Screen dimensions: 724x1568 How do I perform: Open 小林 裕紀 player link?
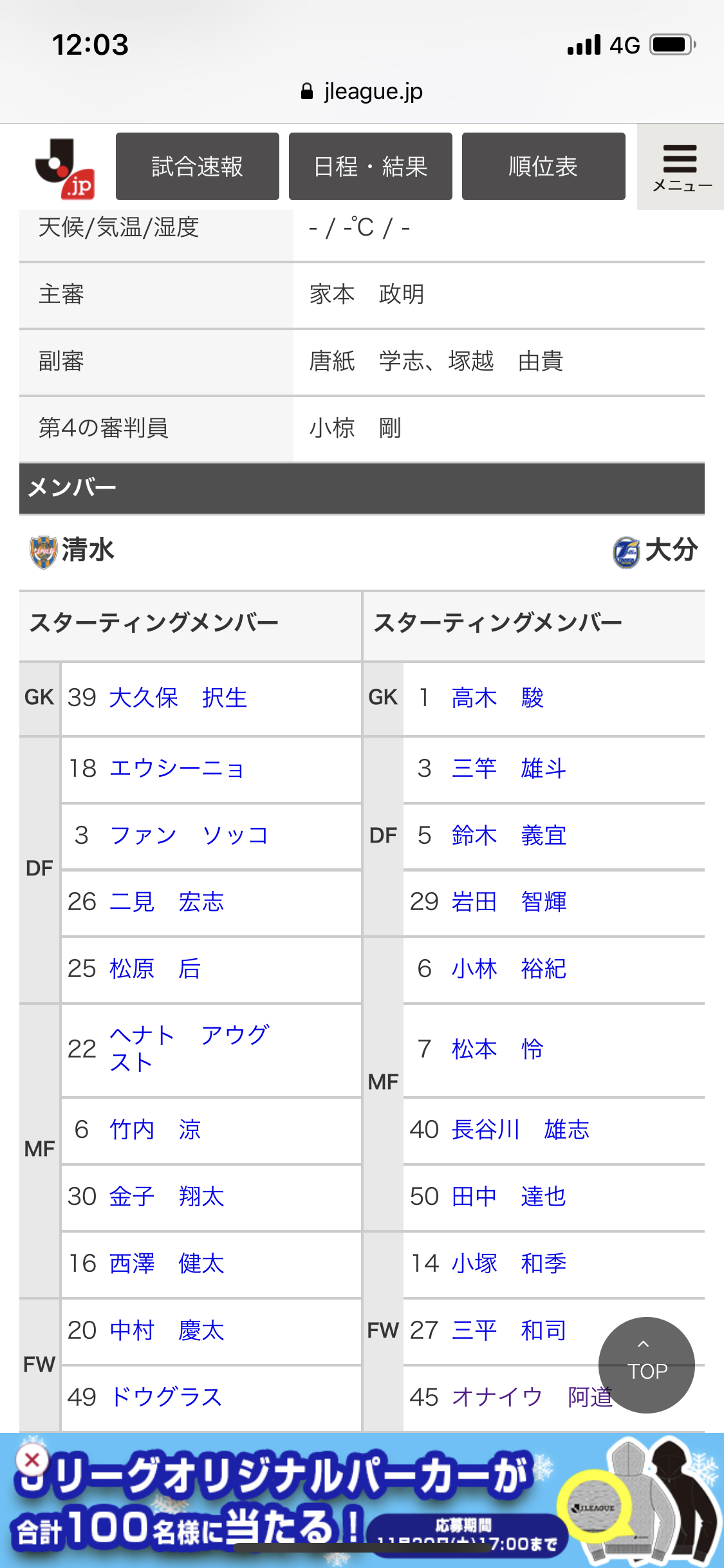tap(508, 969)
